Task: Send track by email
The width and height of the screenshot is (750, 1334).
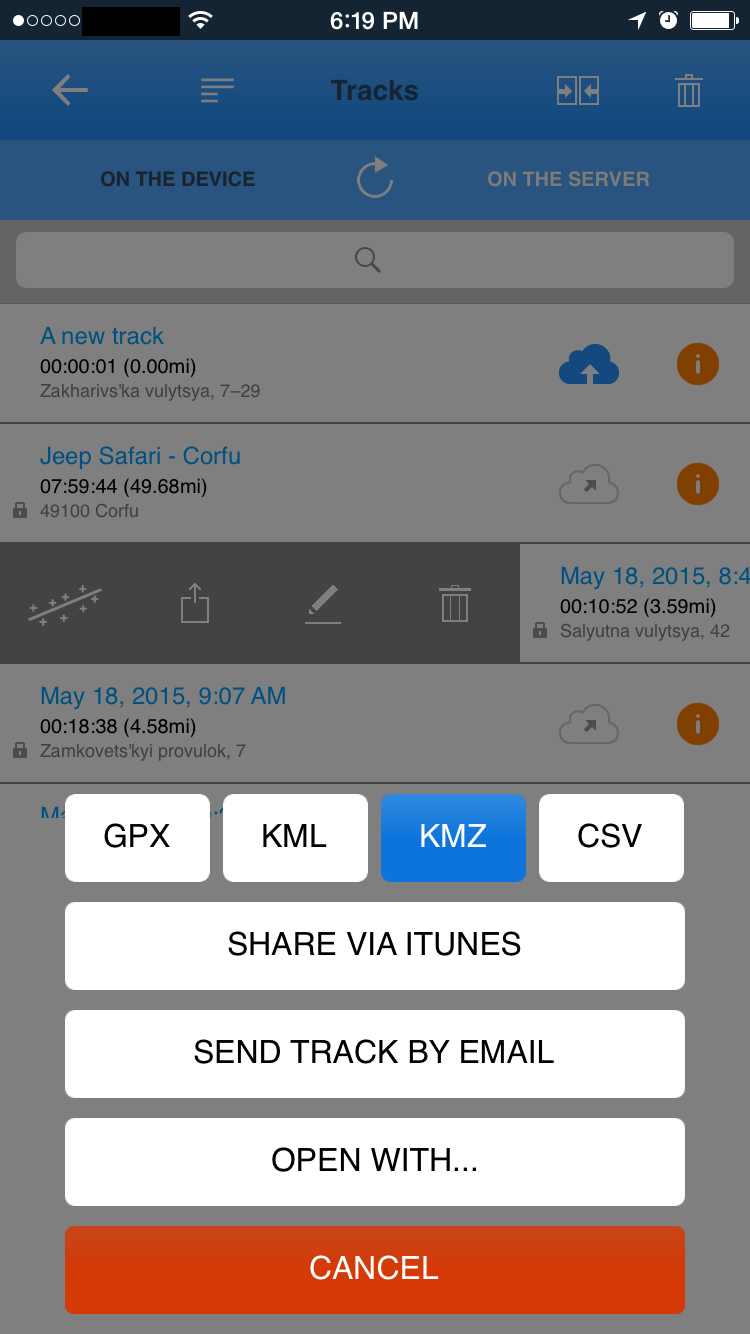Action: coord(375,1053)
